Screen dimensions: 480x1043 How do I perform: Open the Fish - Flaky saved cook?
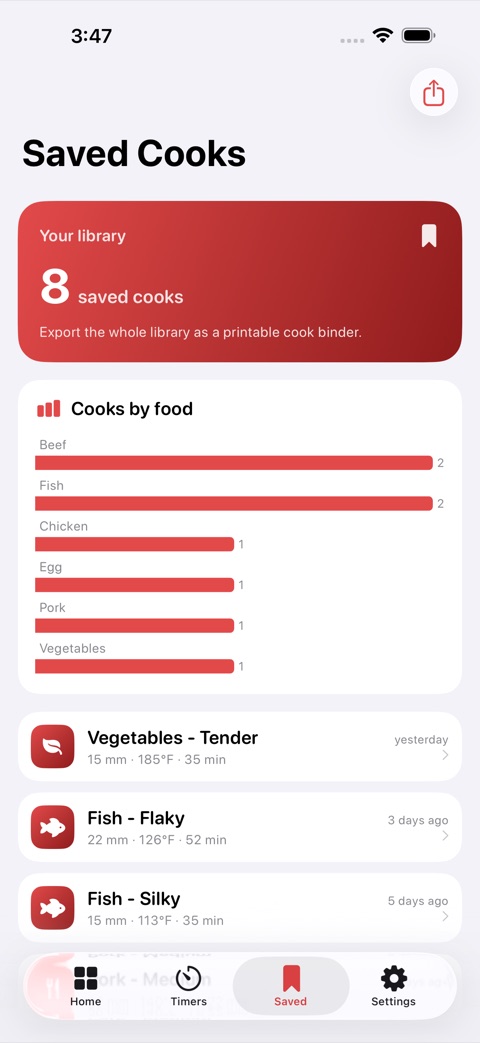click(x=239, y=827)
